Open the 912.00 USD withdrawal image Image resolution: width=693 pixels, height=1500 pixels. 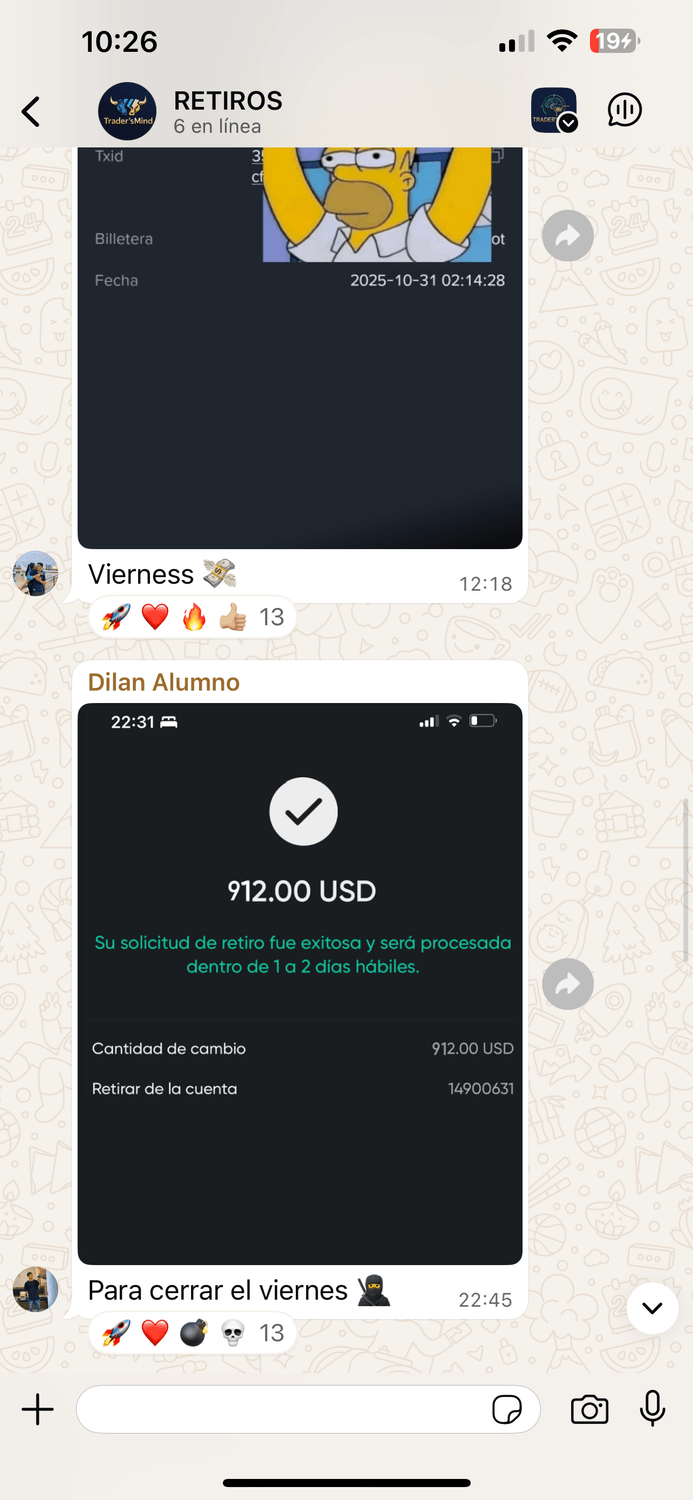pyautogui.click(x=300, y=983)
